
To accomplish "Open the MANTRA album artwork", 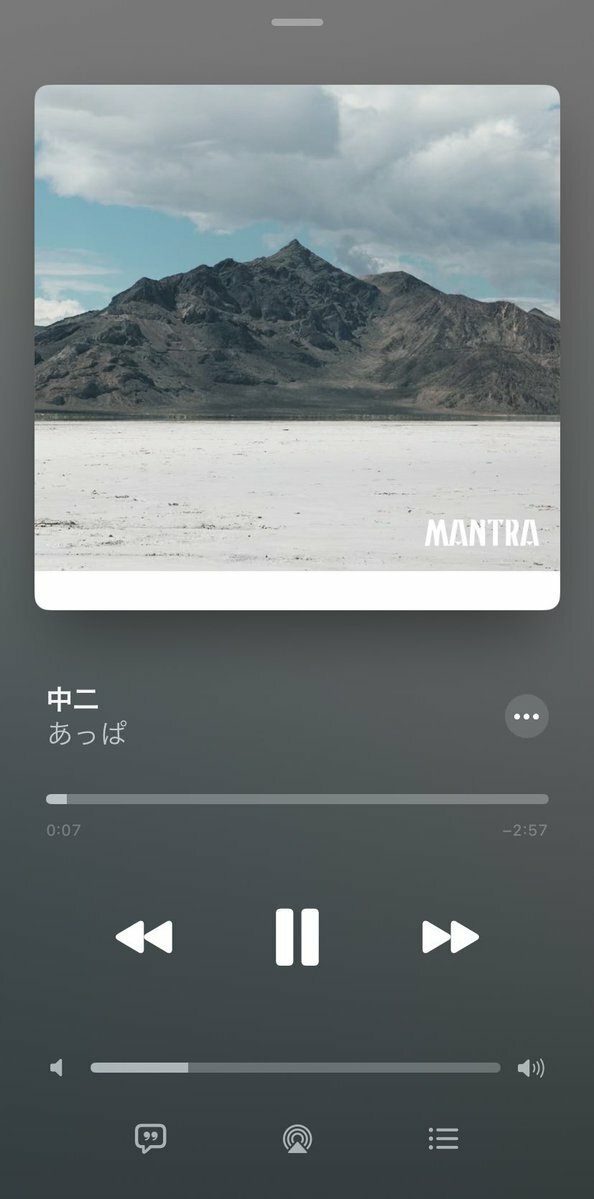I will pyautogui.click(x=297, y=347).
